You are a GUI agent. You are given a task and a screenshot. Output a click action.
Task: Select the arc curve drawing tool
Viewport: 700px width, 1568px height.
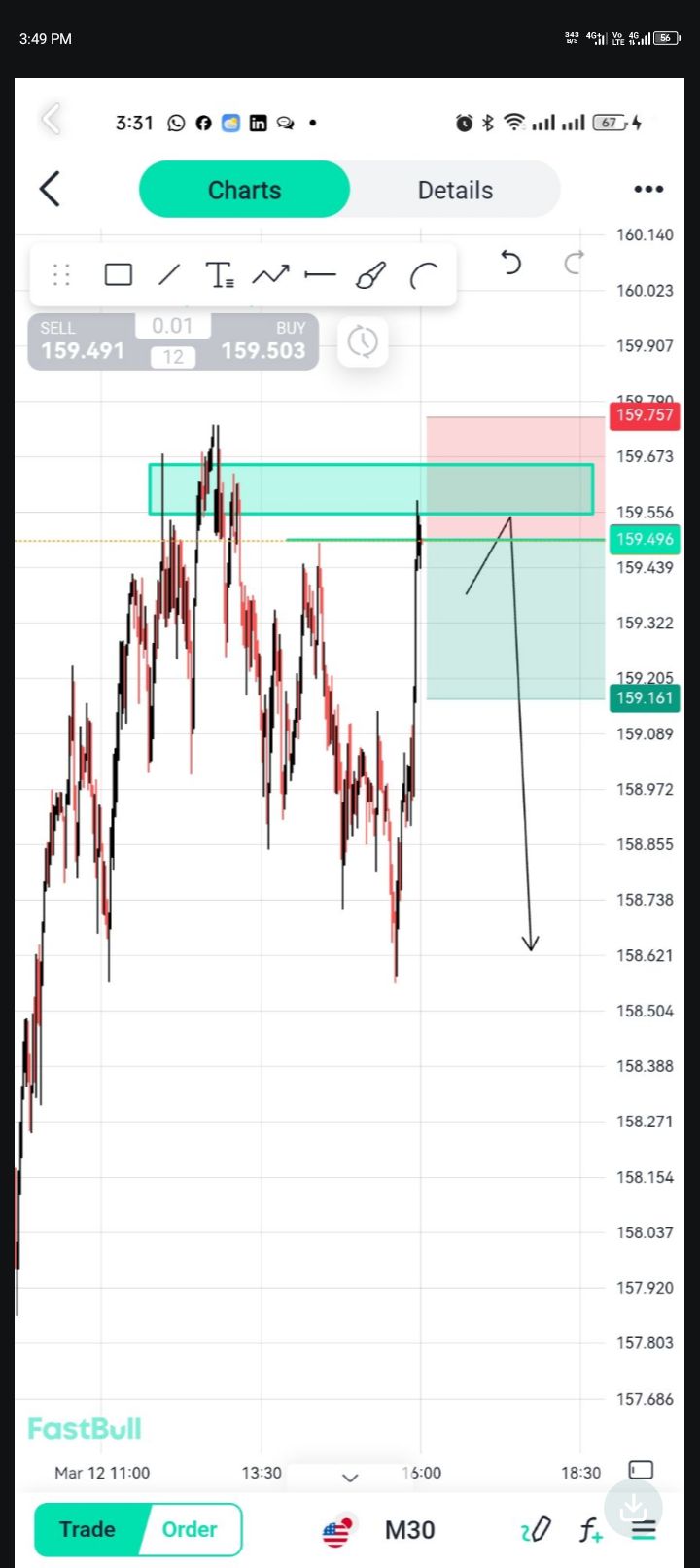(x=423, y=276)
